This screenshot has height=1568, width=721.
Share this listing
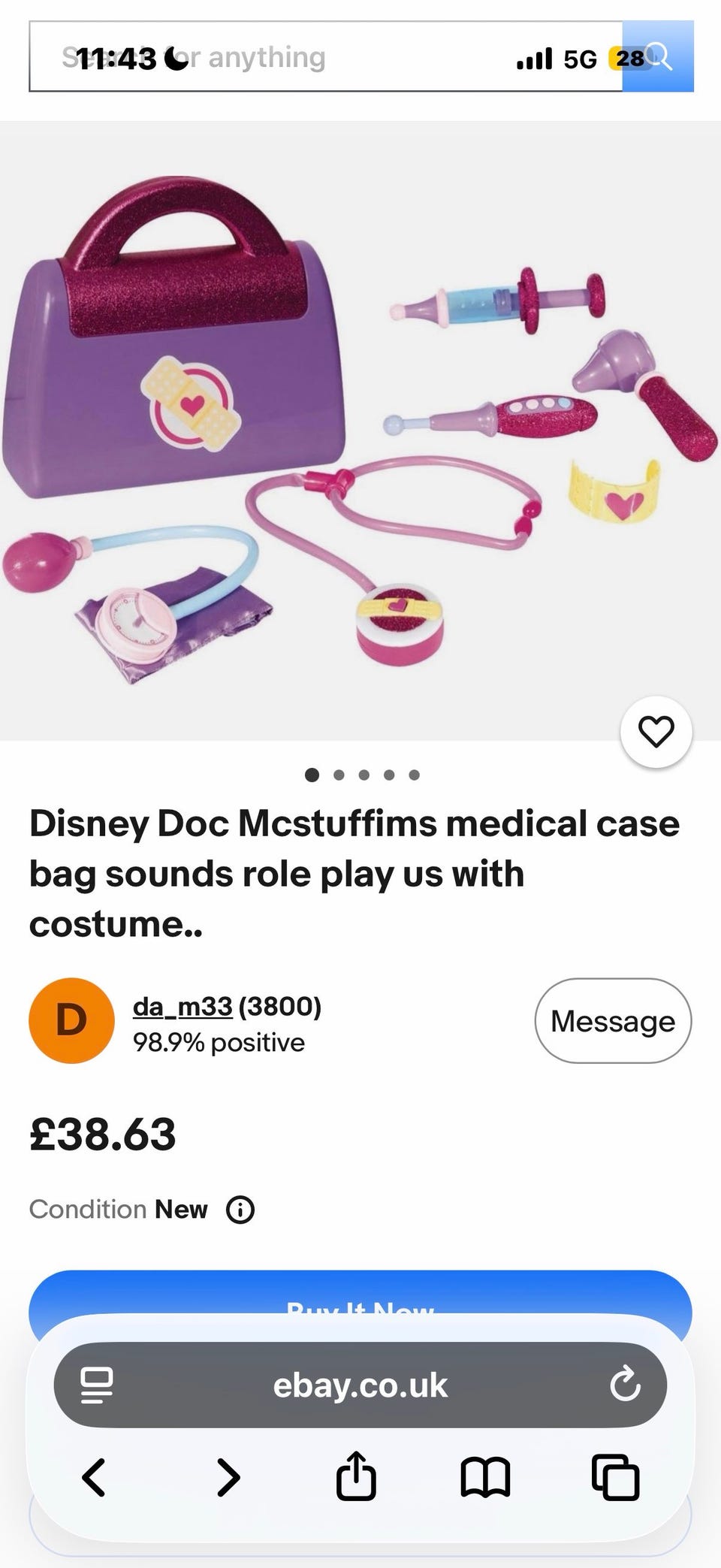(356, 1476)
